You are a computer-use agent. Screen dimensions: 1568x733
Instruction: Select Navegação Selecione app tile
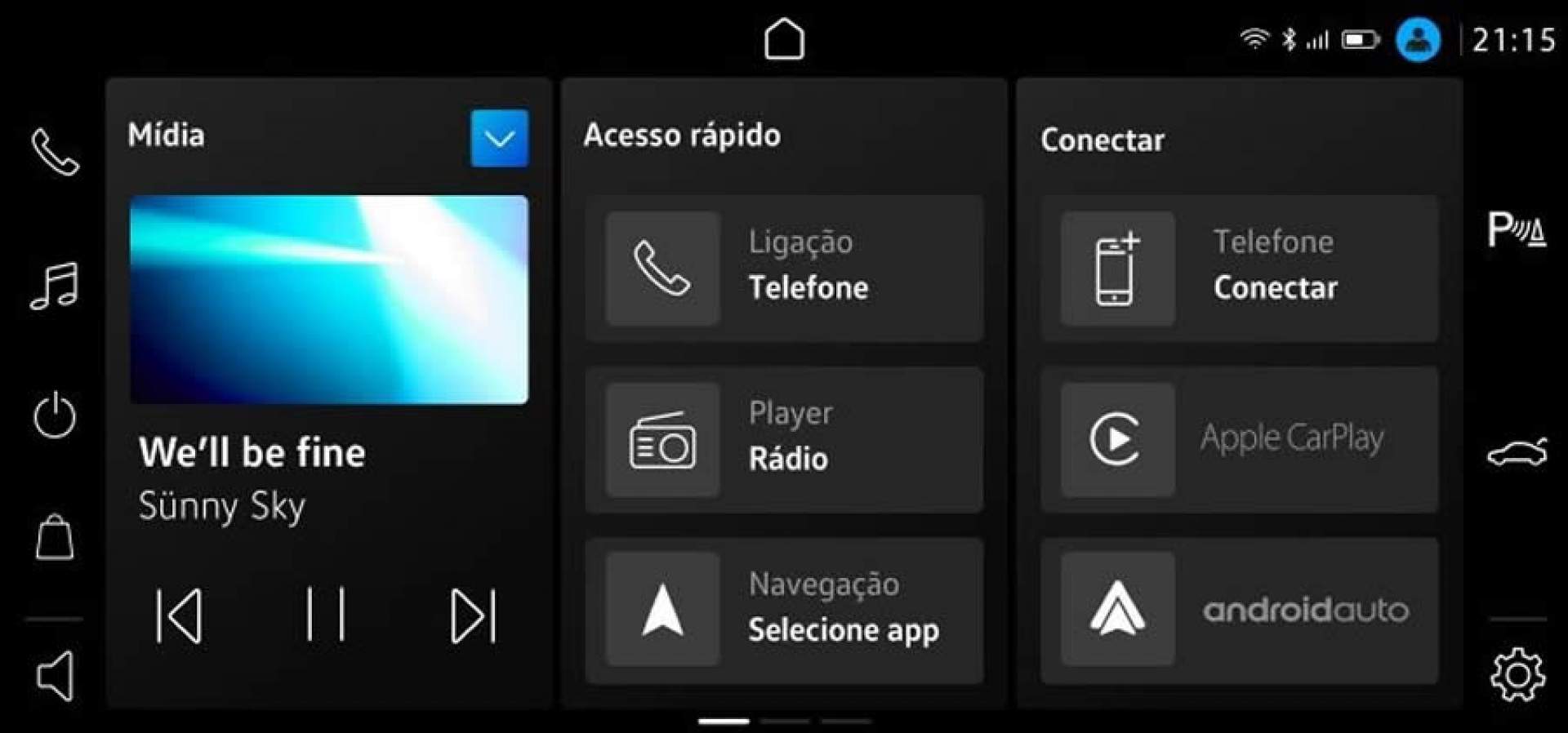point(784,611)
